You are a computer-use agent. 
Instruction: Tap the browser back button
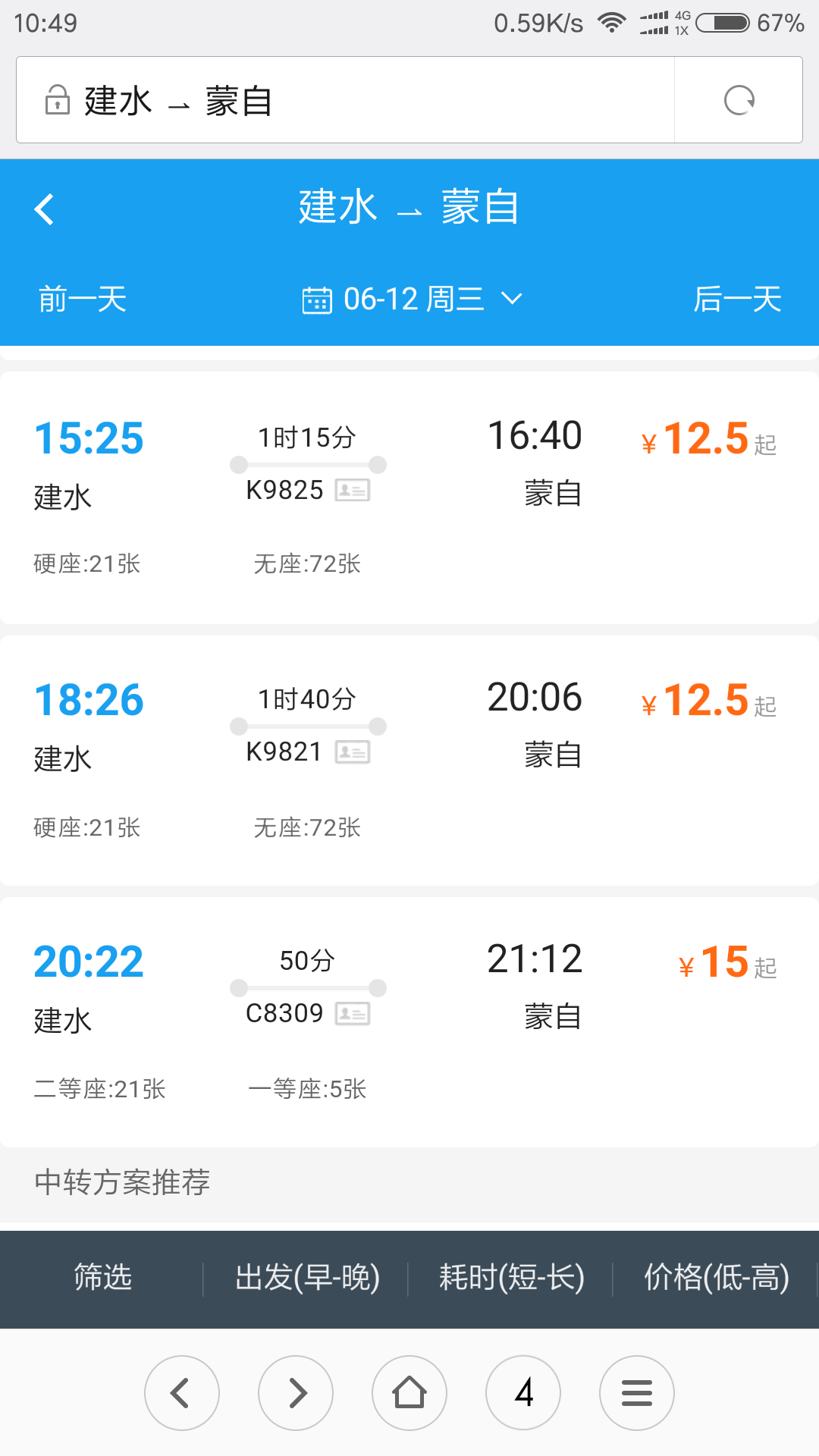pos(182,1392)
